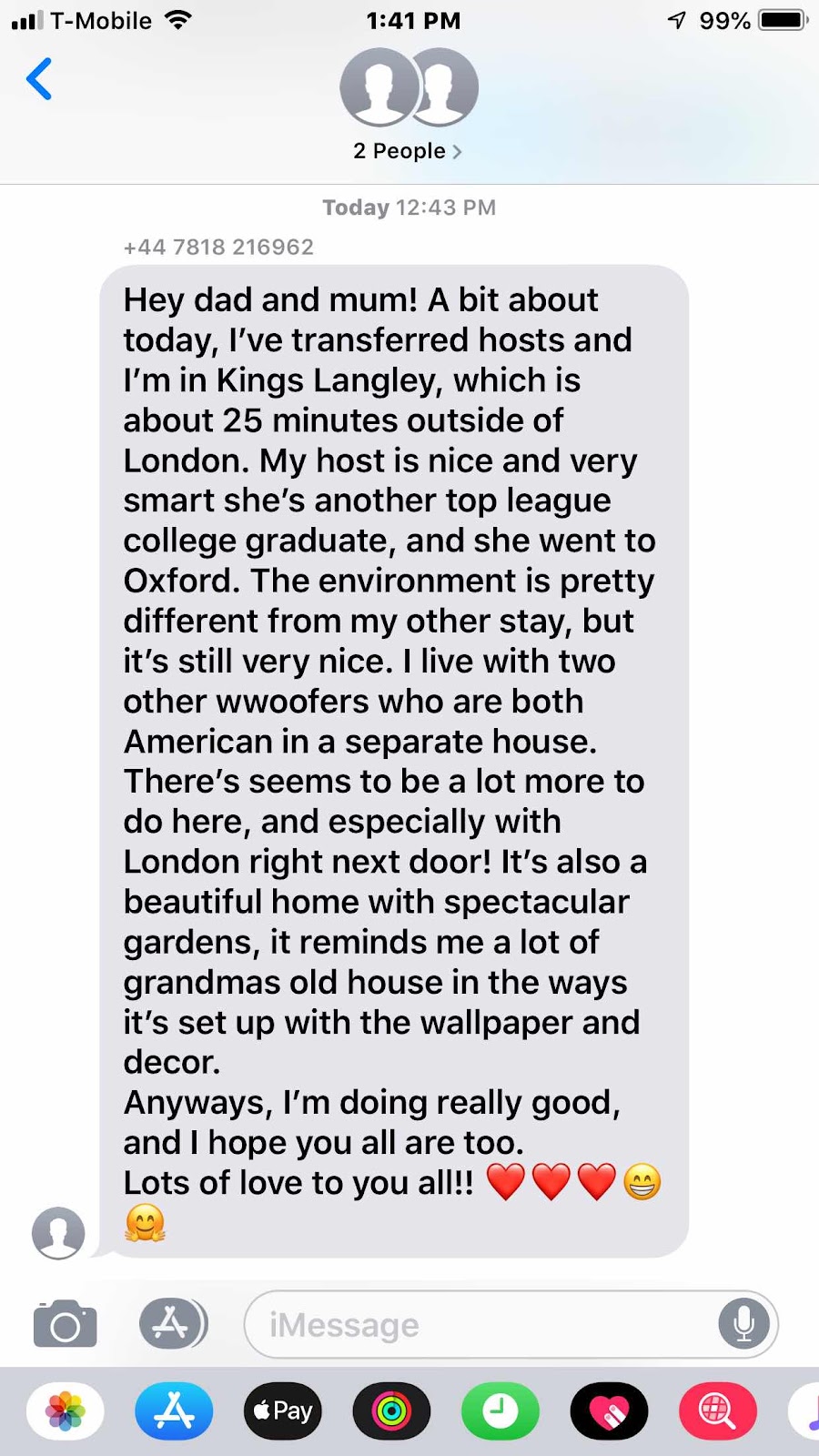Open the Photos app in the app strip
The image size is (819, 1456).
tap(66, 1411)
